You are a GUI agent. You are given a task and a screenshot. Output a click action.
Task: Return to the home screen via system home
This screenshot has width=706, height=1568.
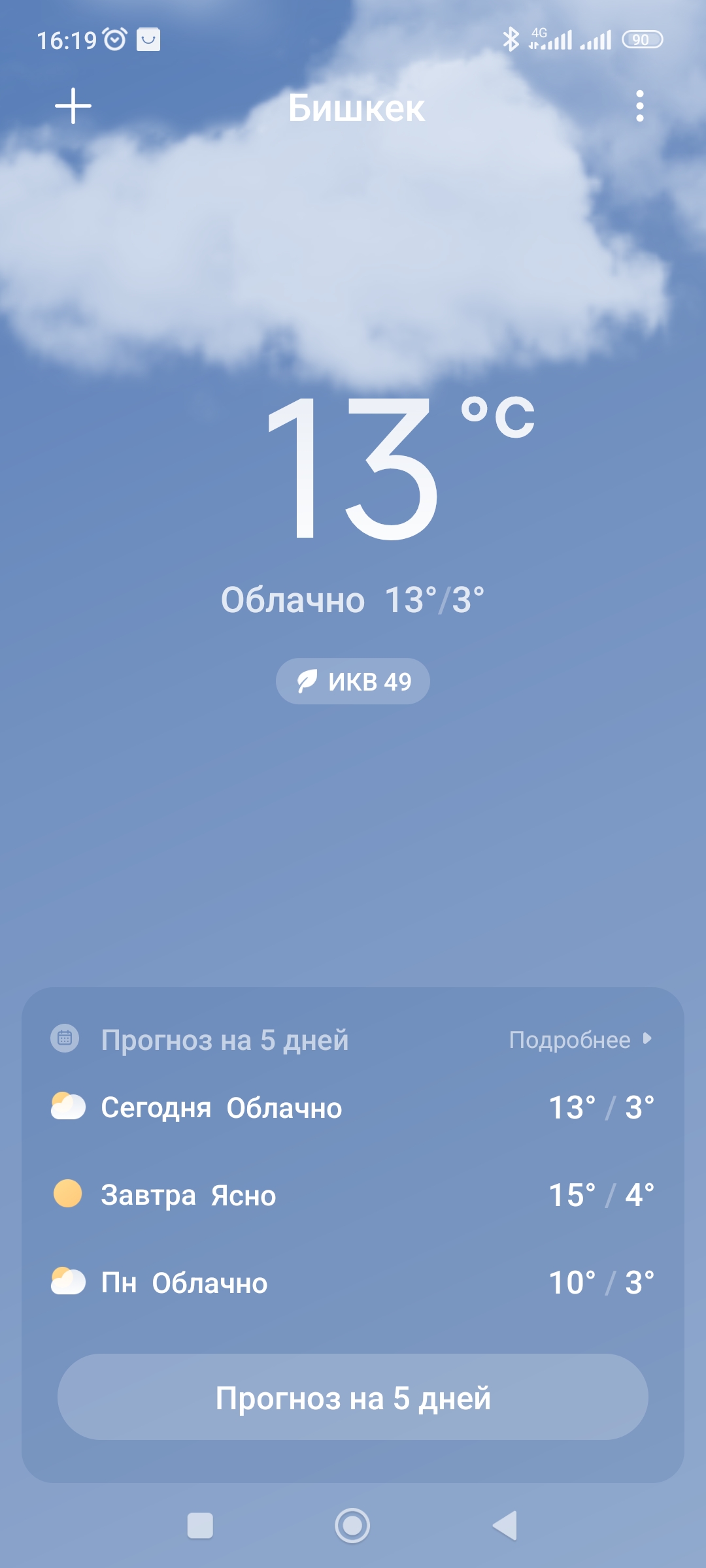click(352, 1526)
